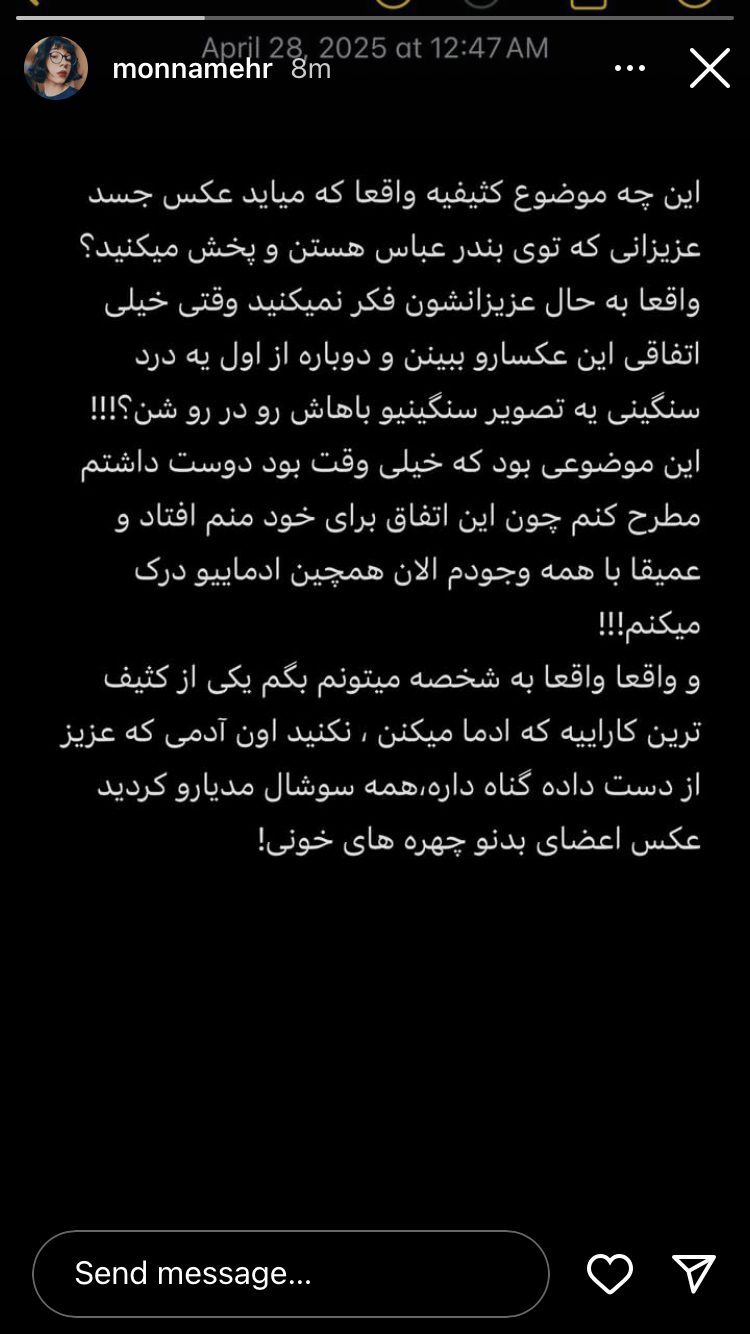Viewport: 750px width, 1334px height.
Task: Tap the heart to react to this story
Action: pos(608,1274)
